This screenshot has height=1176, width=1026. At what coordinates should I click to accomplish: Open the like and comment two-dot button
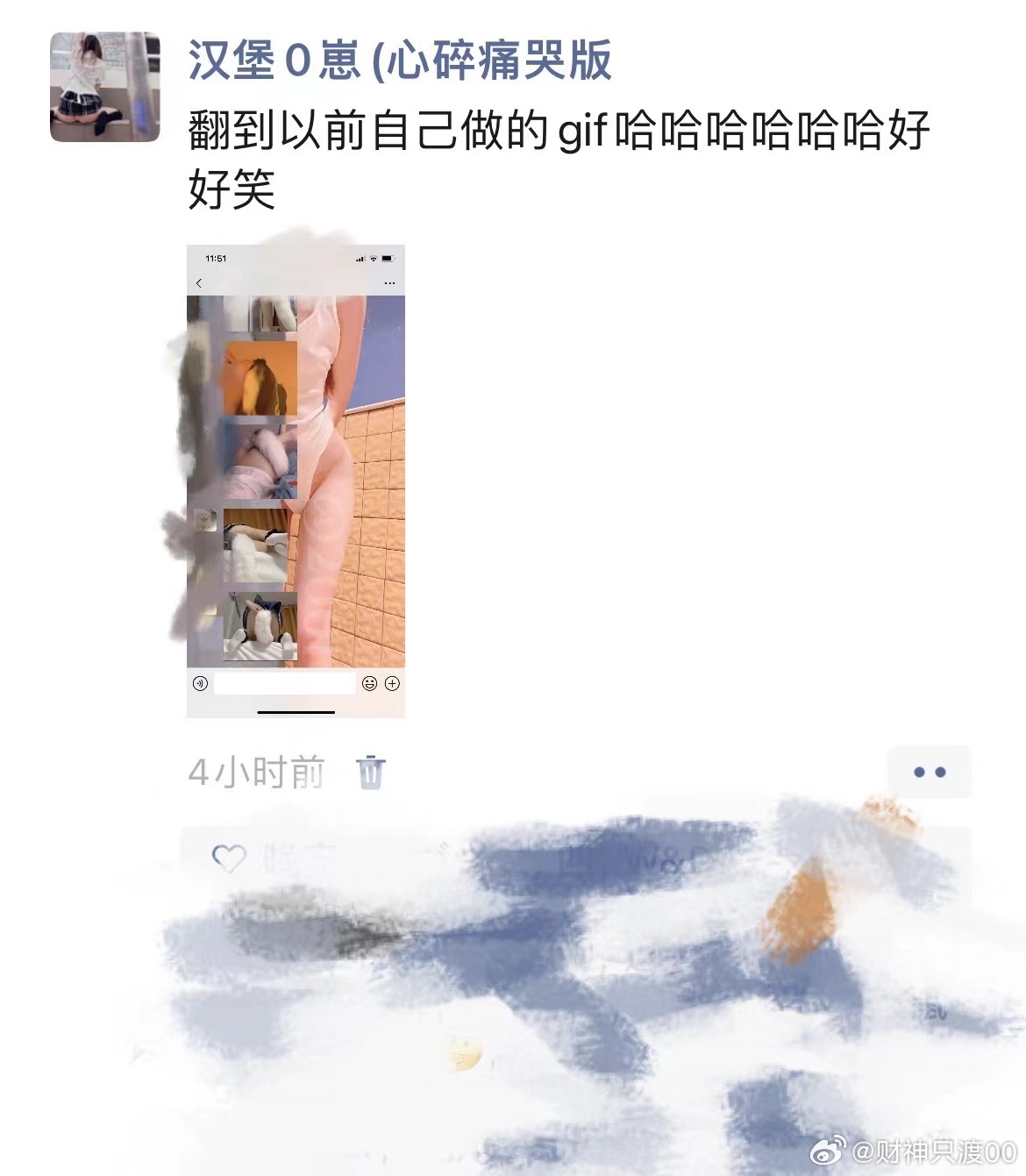click(929, 772)
